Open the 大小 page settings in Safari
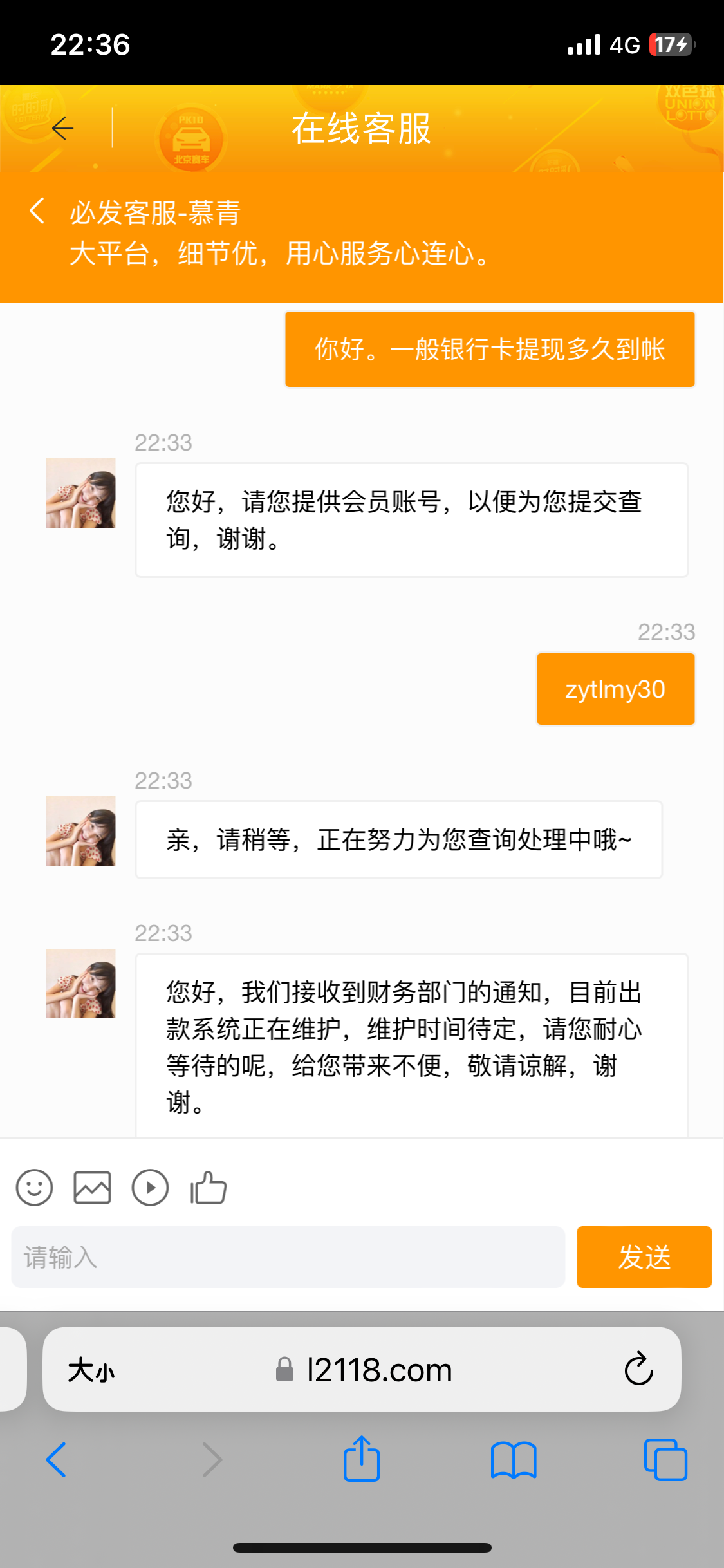 coord(91,1370)
